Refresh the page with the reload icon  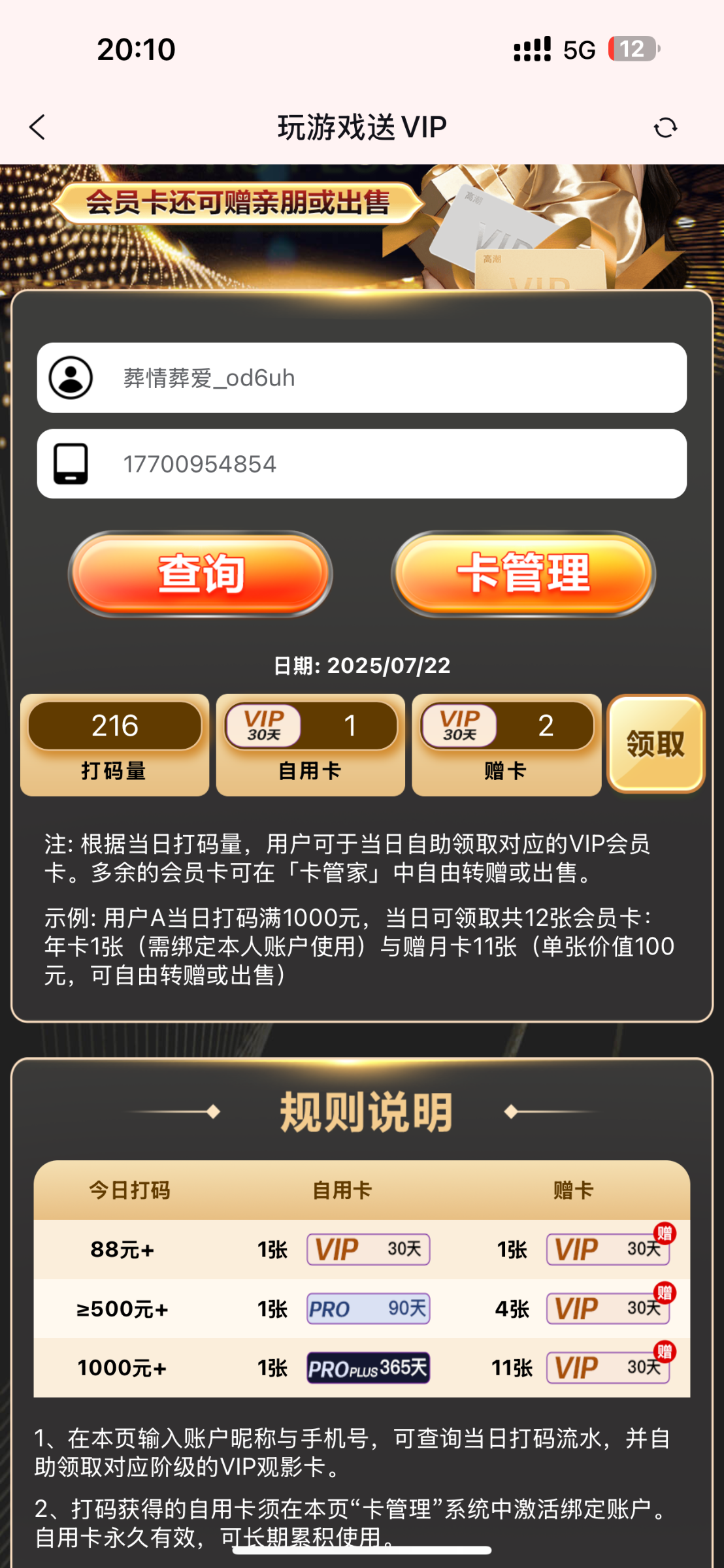click(x=665, y=127)
